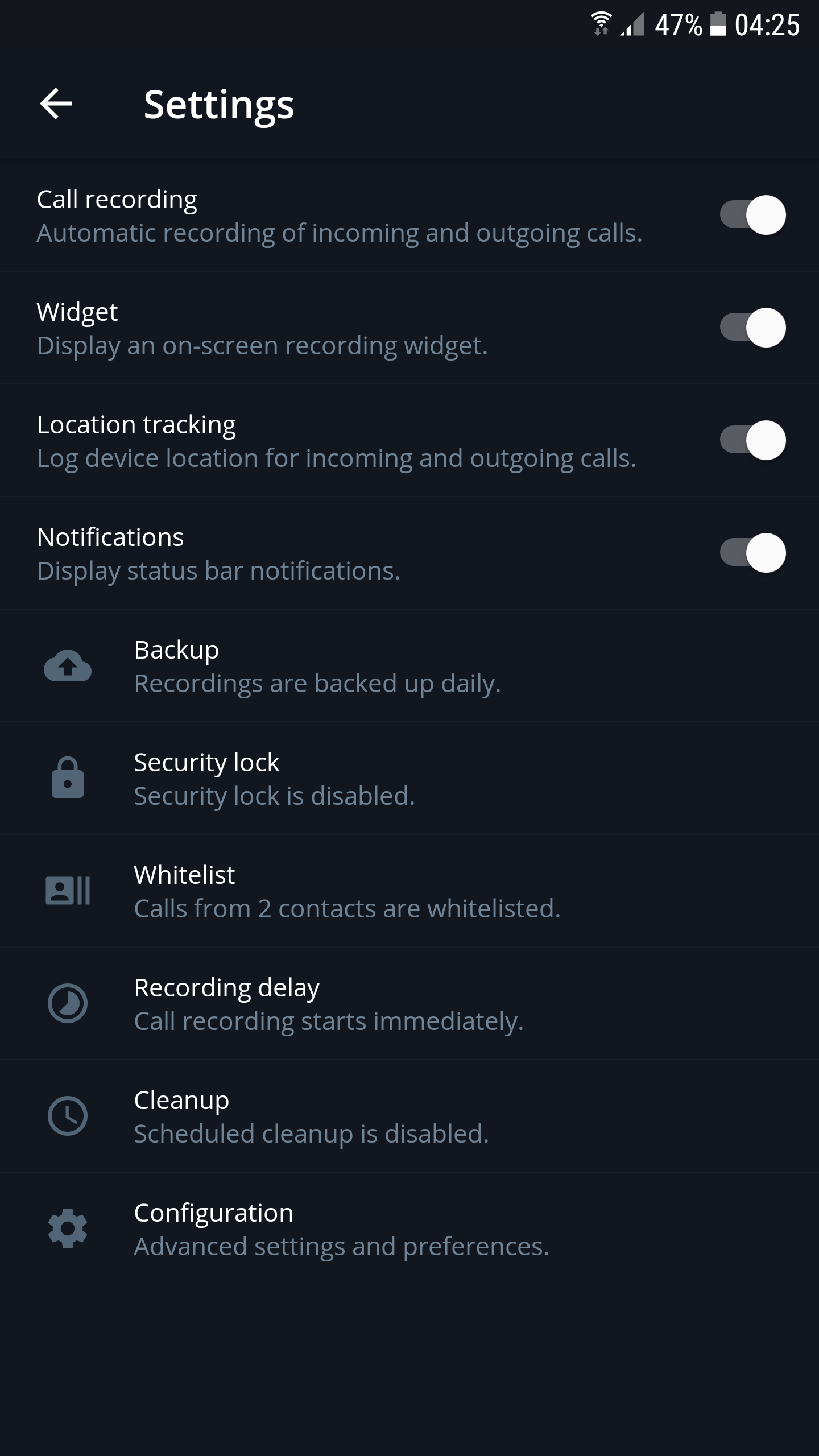Disable Location tracking switch

tap(752, 440)
